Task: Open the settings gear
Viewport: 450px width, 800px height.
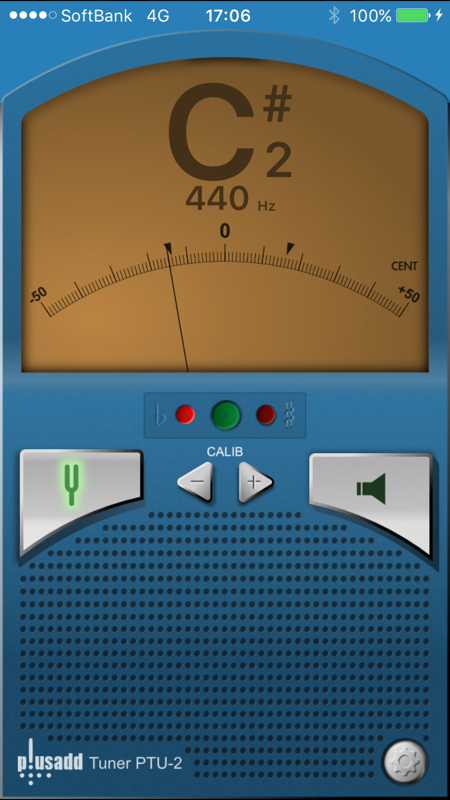Action: point(405,762)
